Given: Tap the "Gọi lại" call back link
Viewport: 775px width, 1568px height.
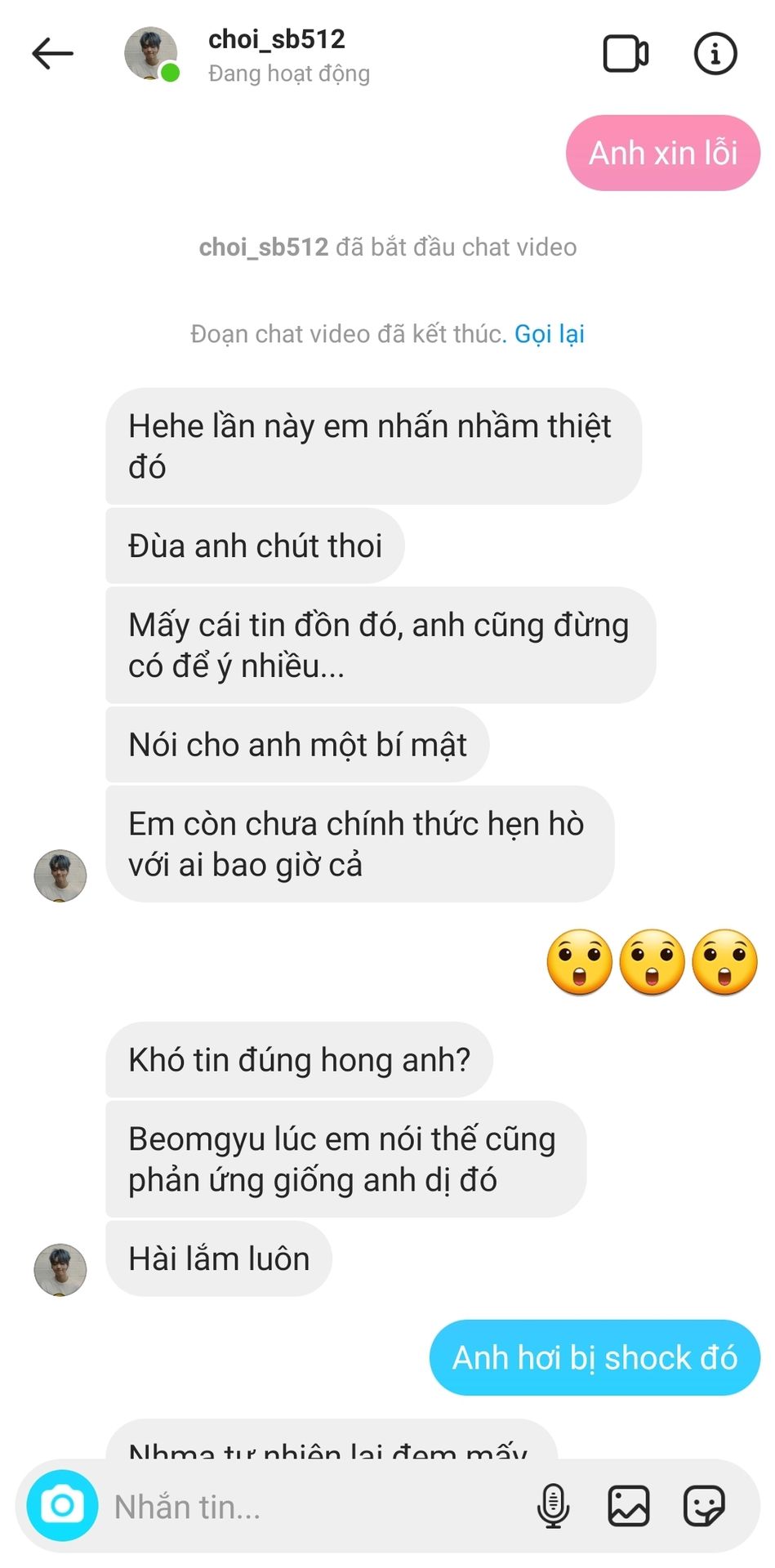Looking at the screenshot, I should click(549, 334).
